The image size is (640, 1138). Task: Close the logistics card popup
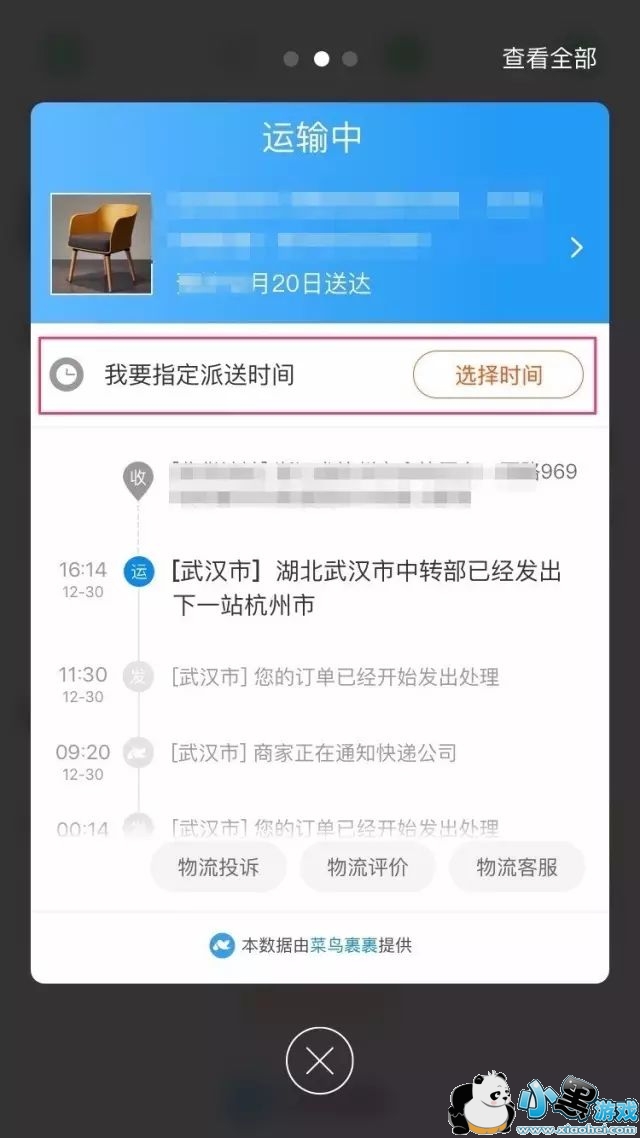coord(320,1061)
